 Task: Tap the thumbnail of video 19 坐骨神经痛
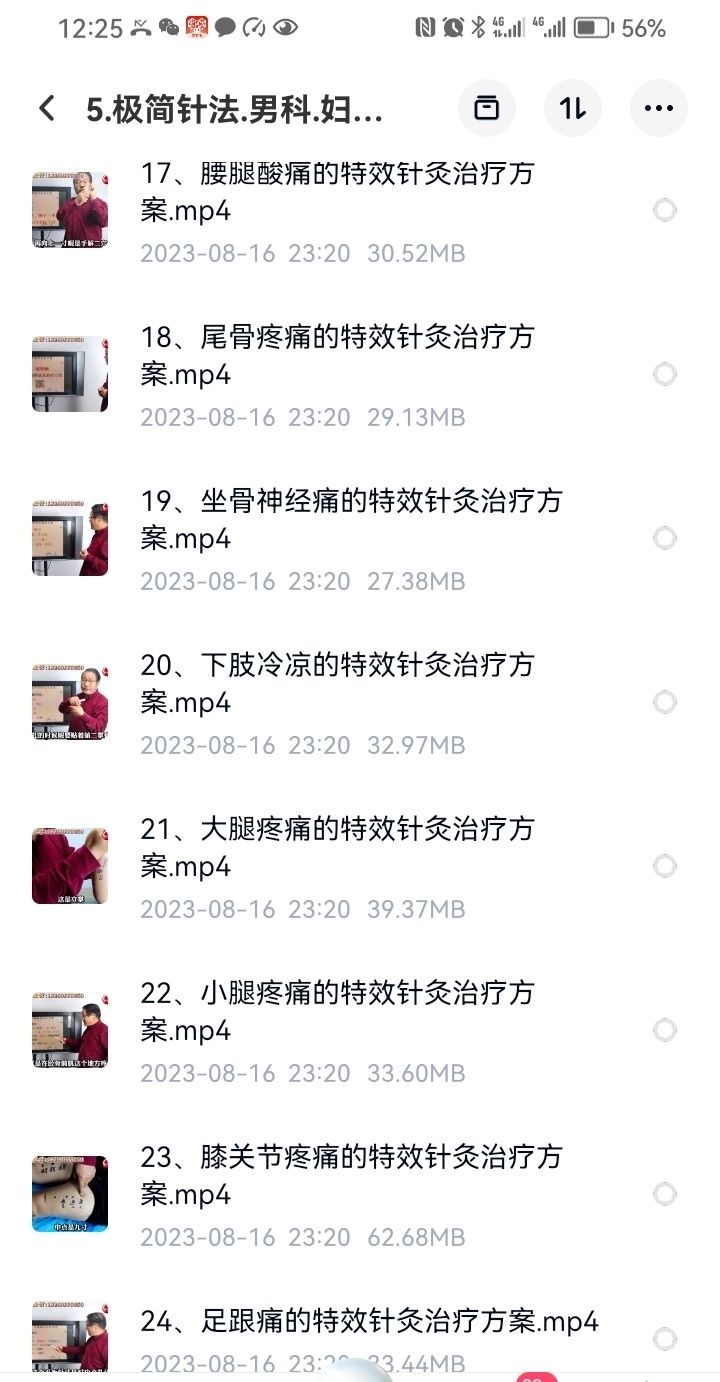70,537
